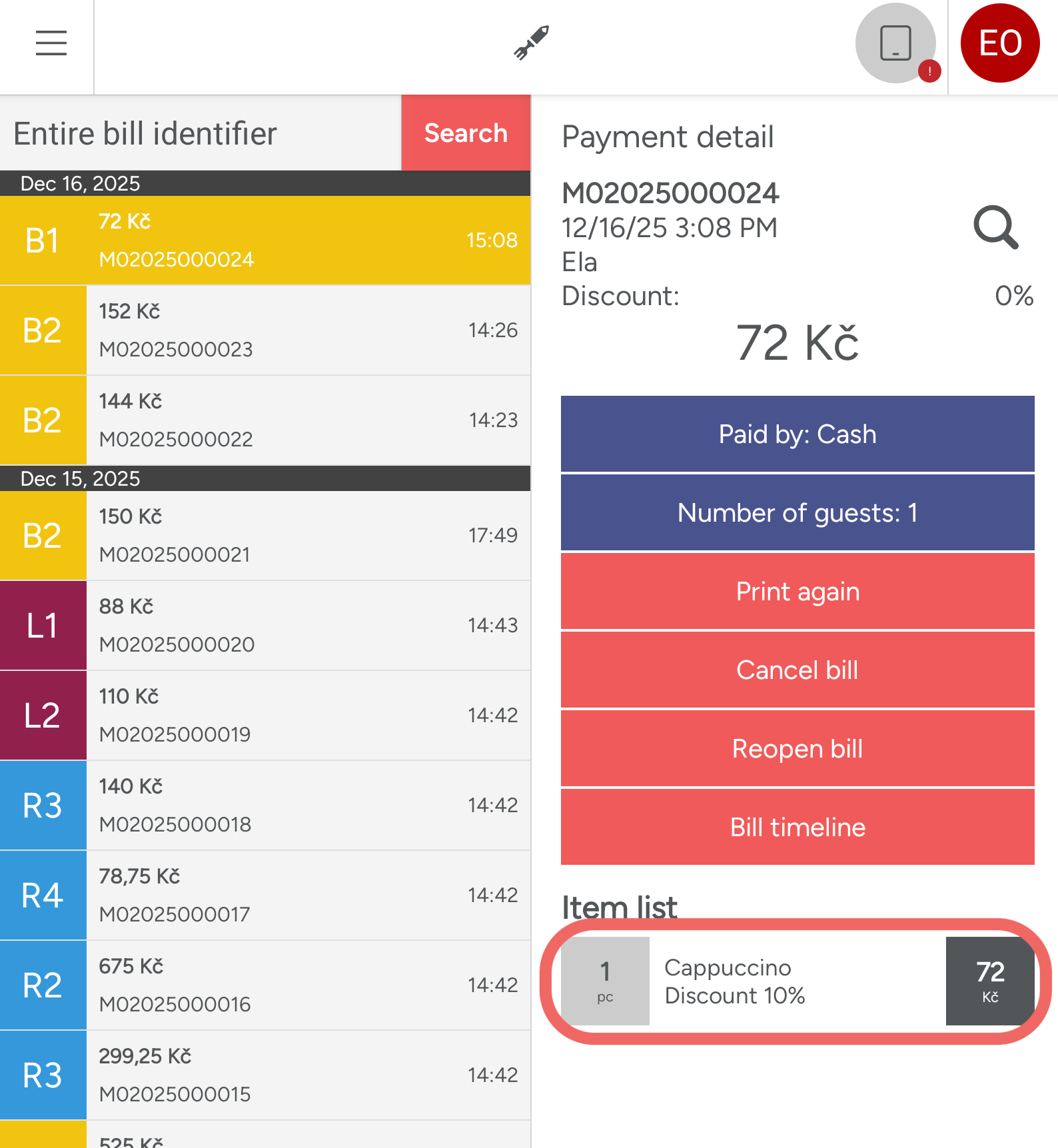View the Bill timeline
This screenshot has width=1058, height=1148.
click(x=797, y=828)
